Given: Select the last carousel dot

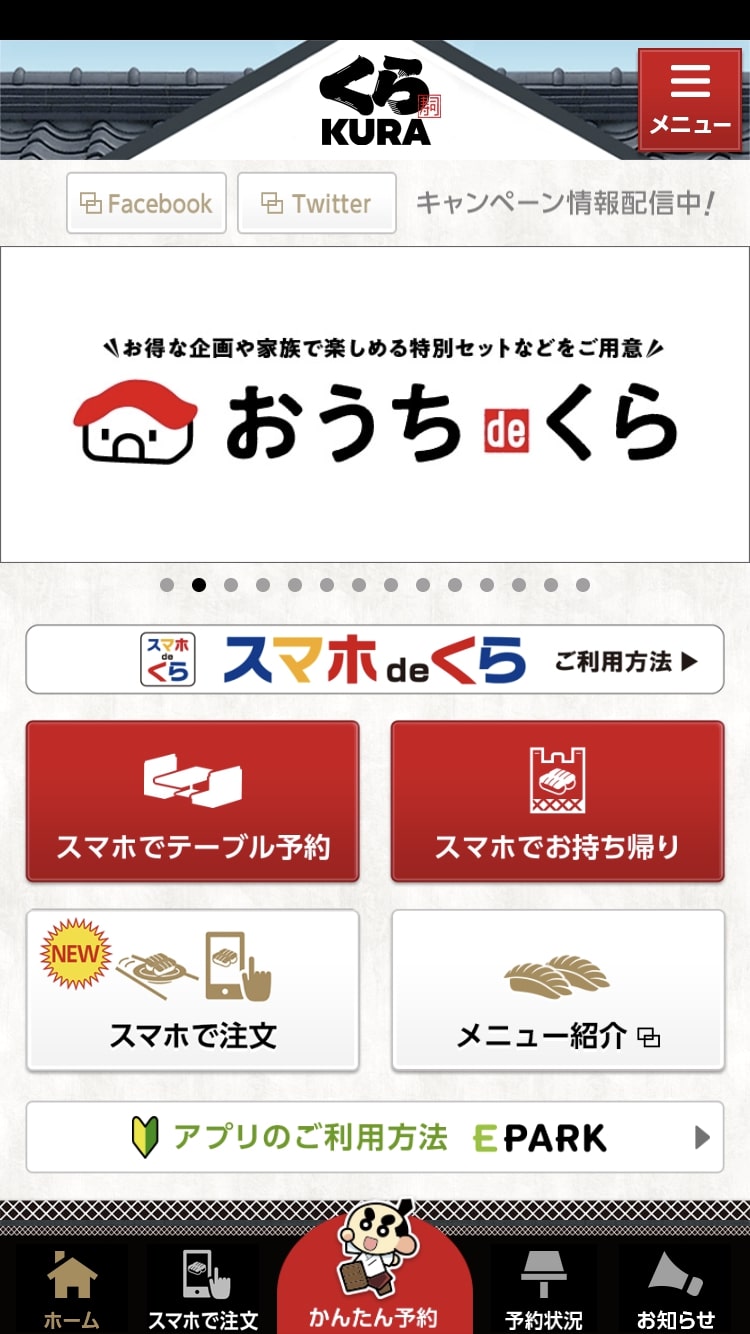Looking at the screenshot, I should click(x=583, y=584).
